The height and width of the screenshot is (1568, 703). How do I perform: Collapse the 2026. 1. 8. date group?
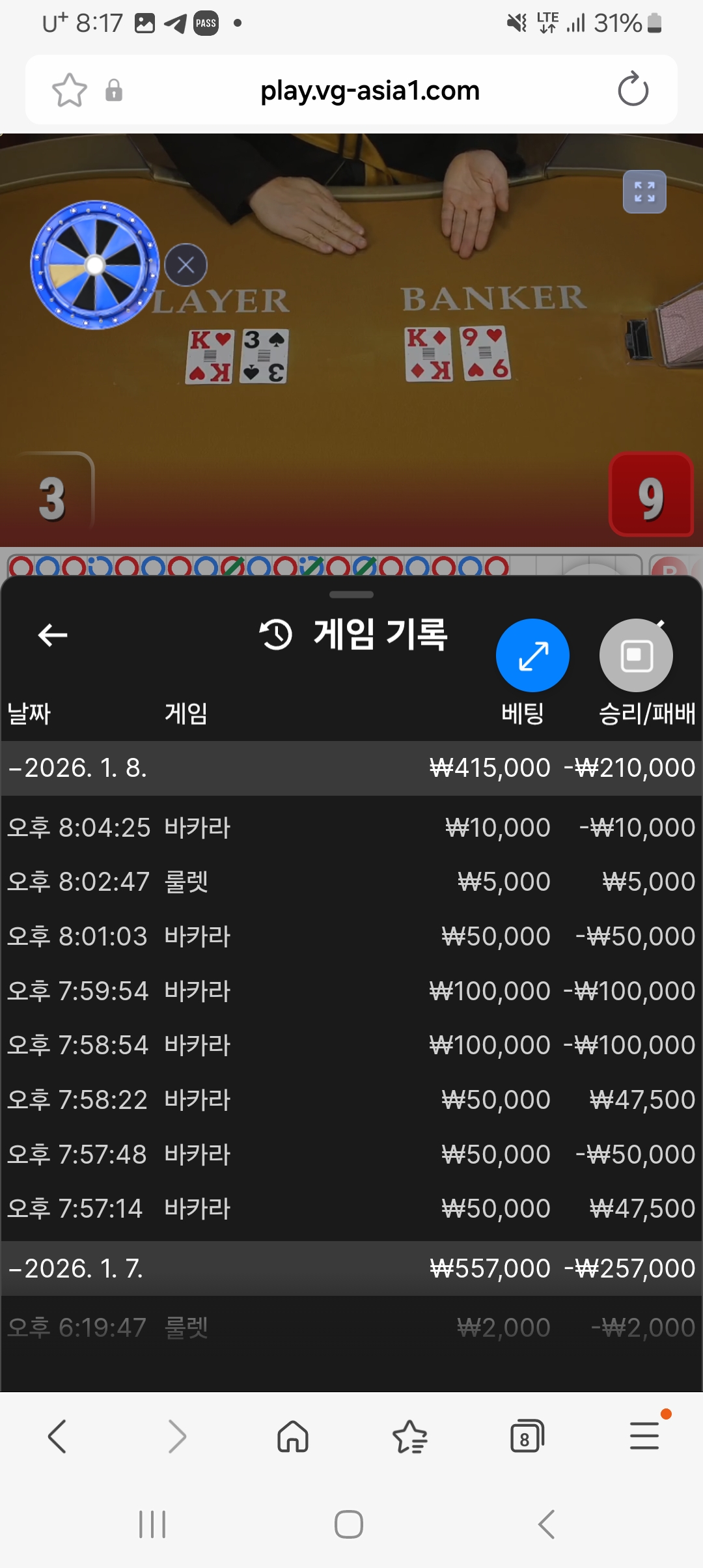tap(78, 768)
